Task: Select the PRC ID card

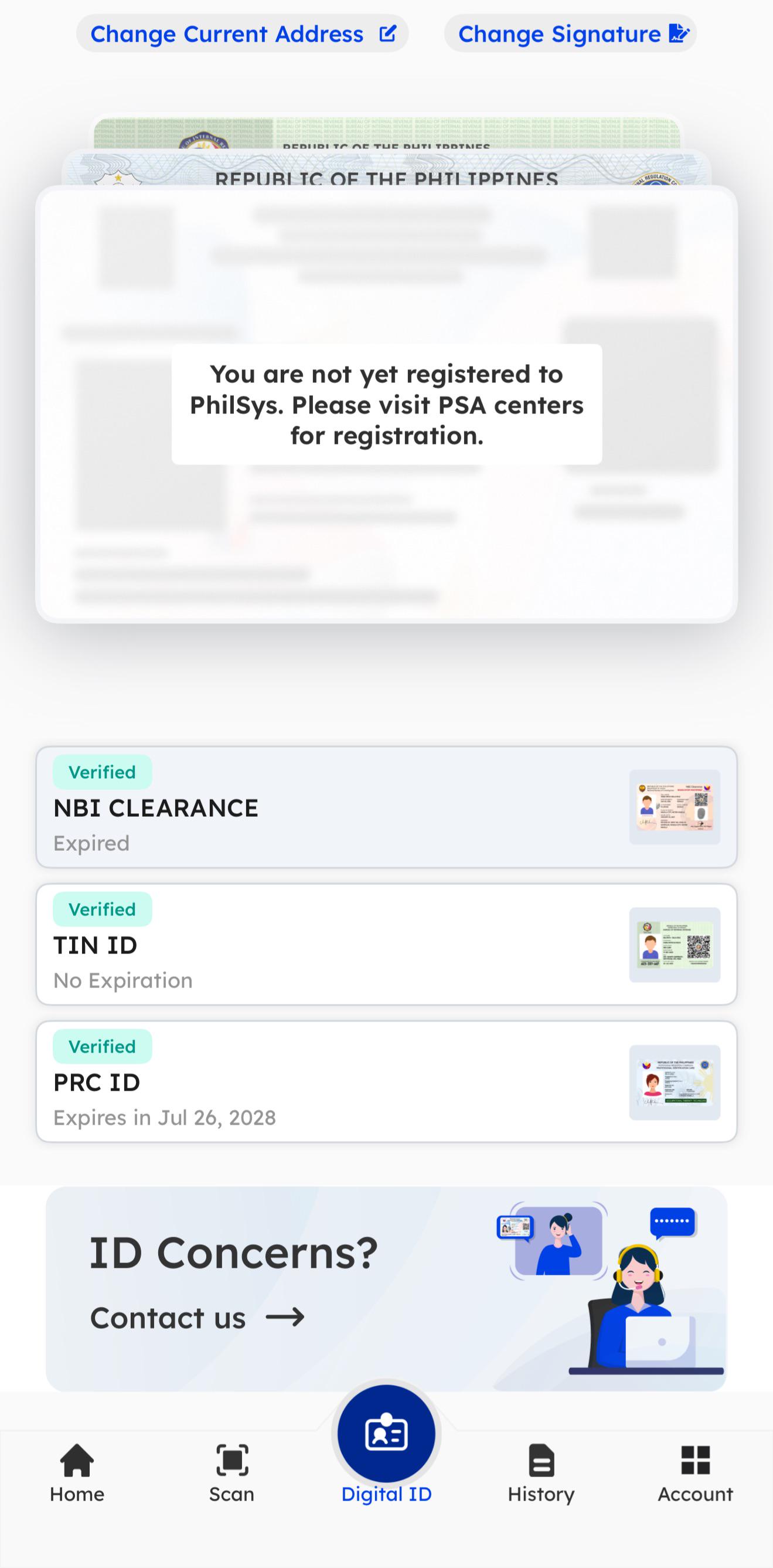Action: point(387,1082)
